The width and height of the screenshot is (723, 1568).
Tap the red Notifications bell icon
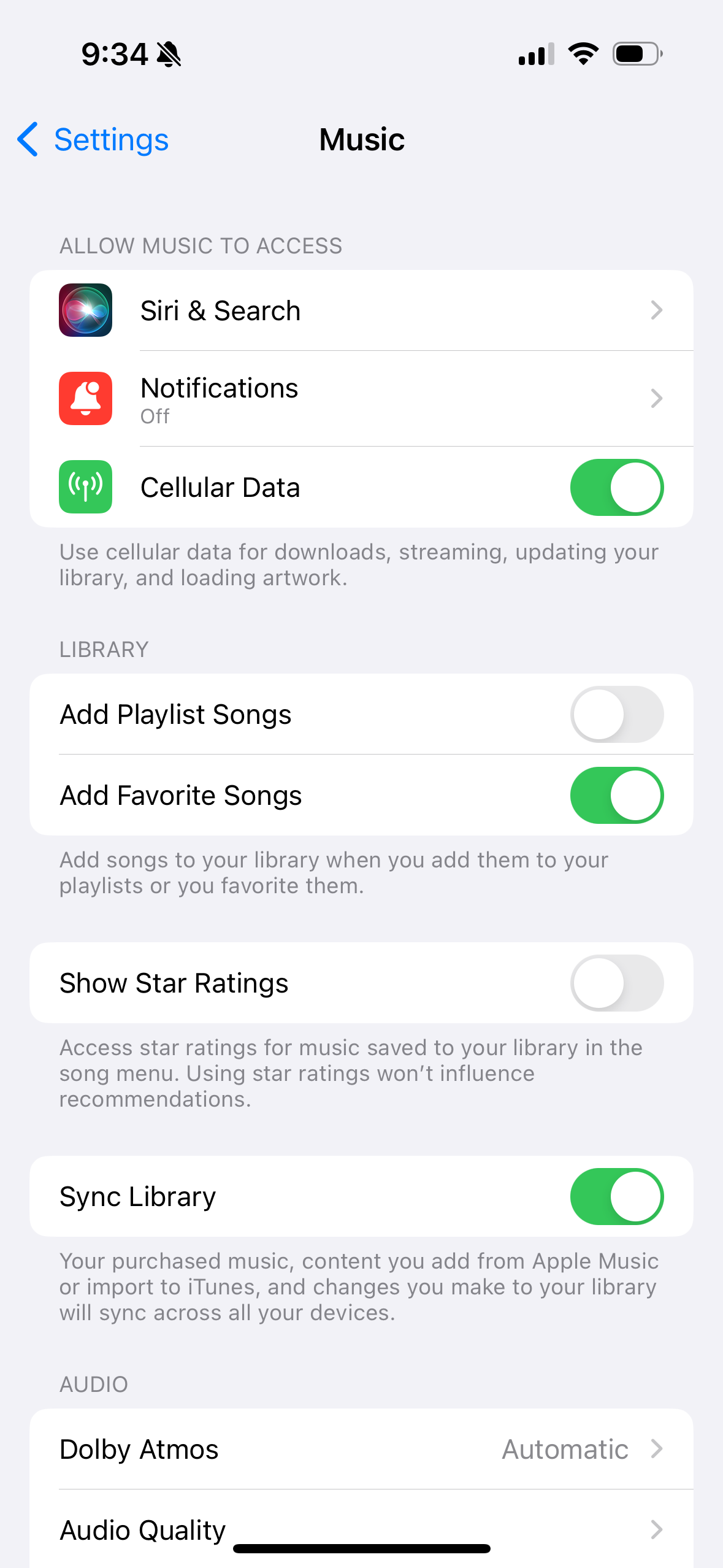click(x=85, y=398)
